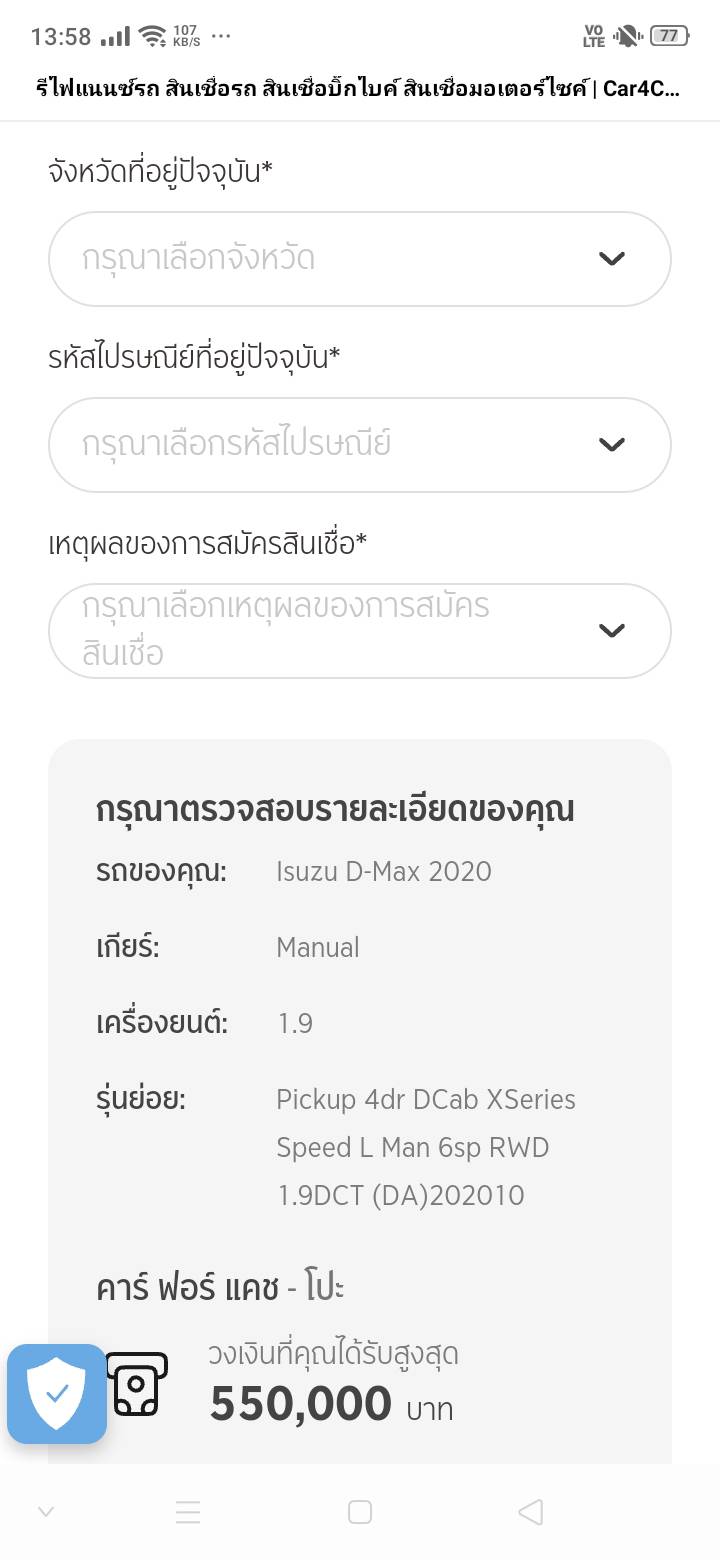The width and height of the screenshot is (720, 1560).
Task: Tap the blue shield security badge
Action: pyautogui.click(x=57, y=1393)
